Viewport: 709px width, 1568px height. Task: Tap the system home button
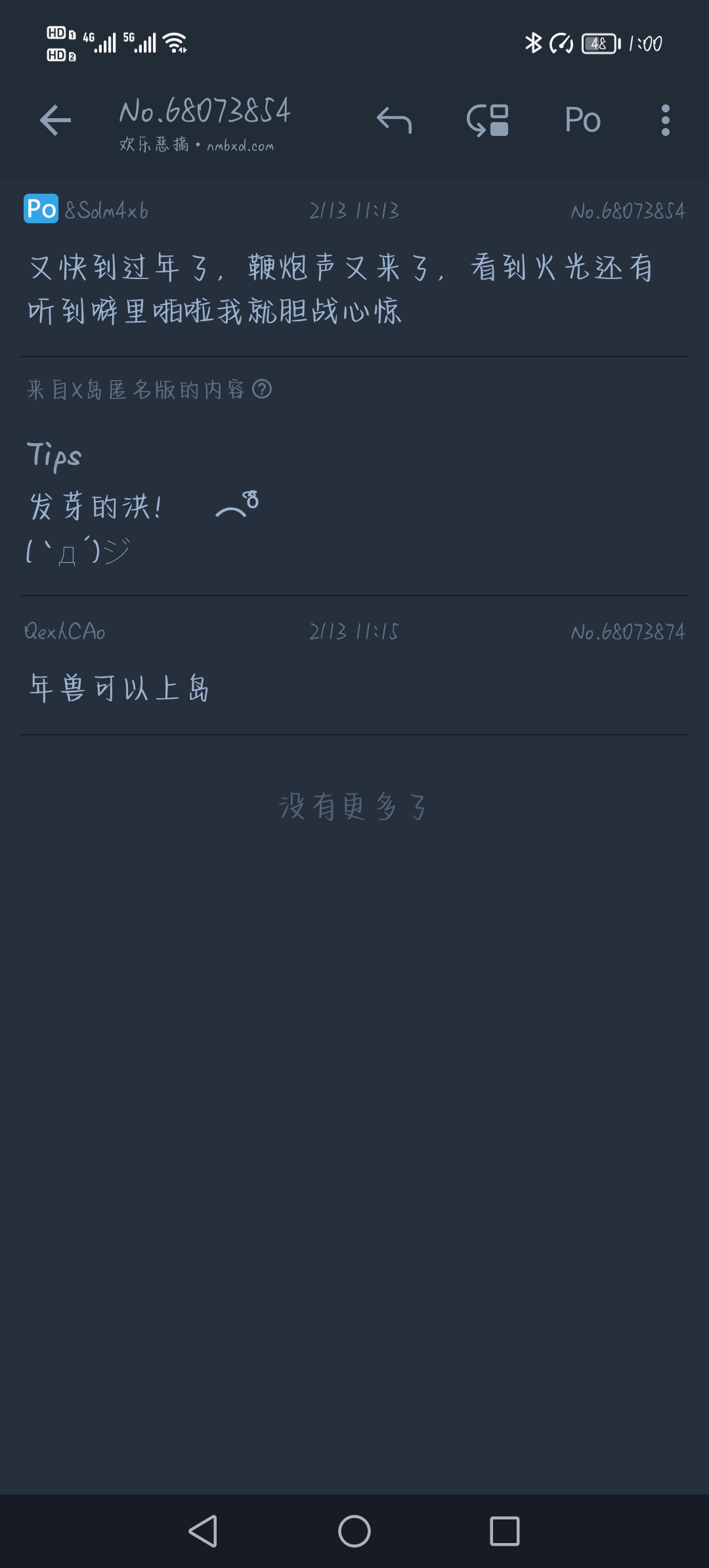pos(354,1531)
